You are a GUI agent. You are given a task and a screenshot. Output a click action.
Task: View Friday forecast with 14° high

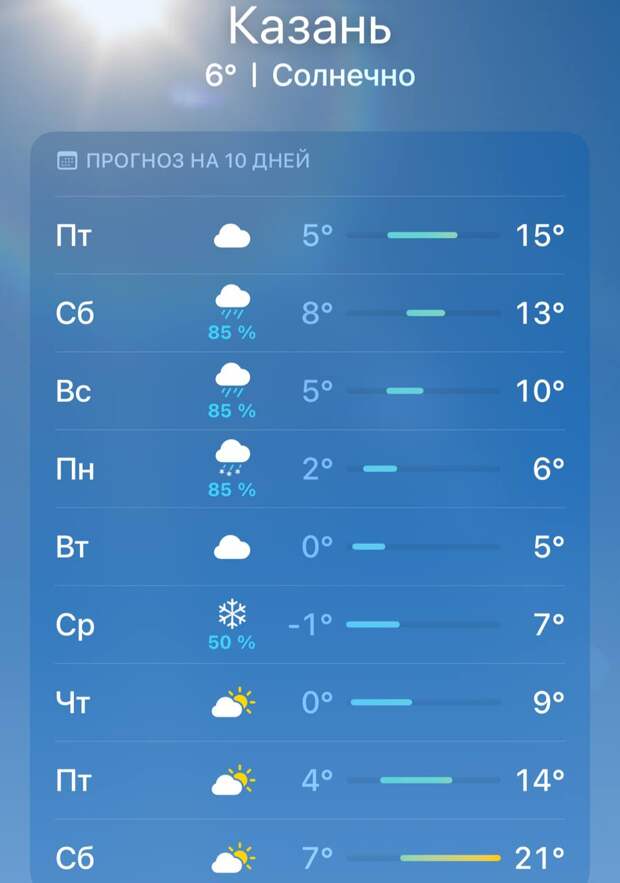click(x=310, y=780)
